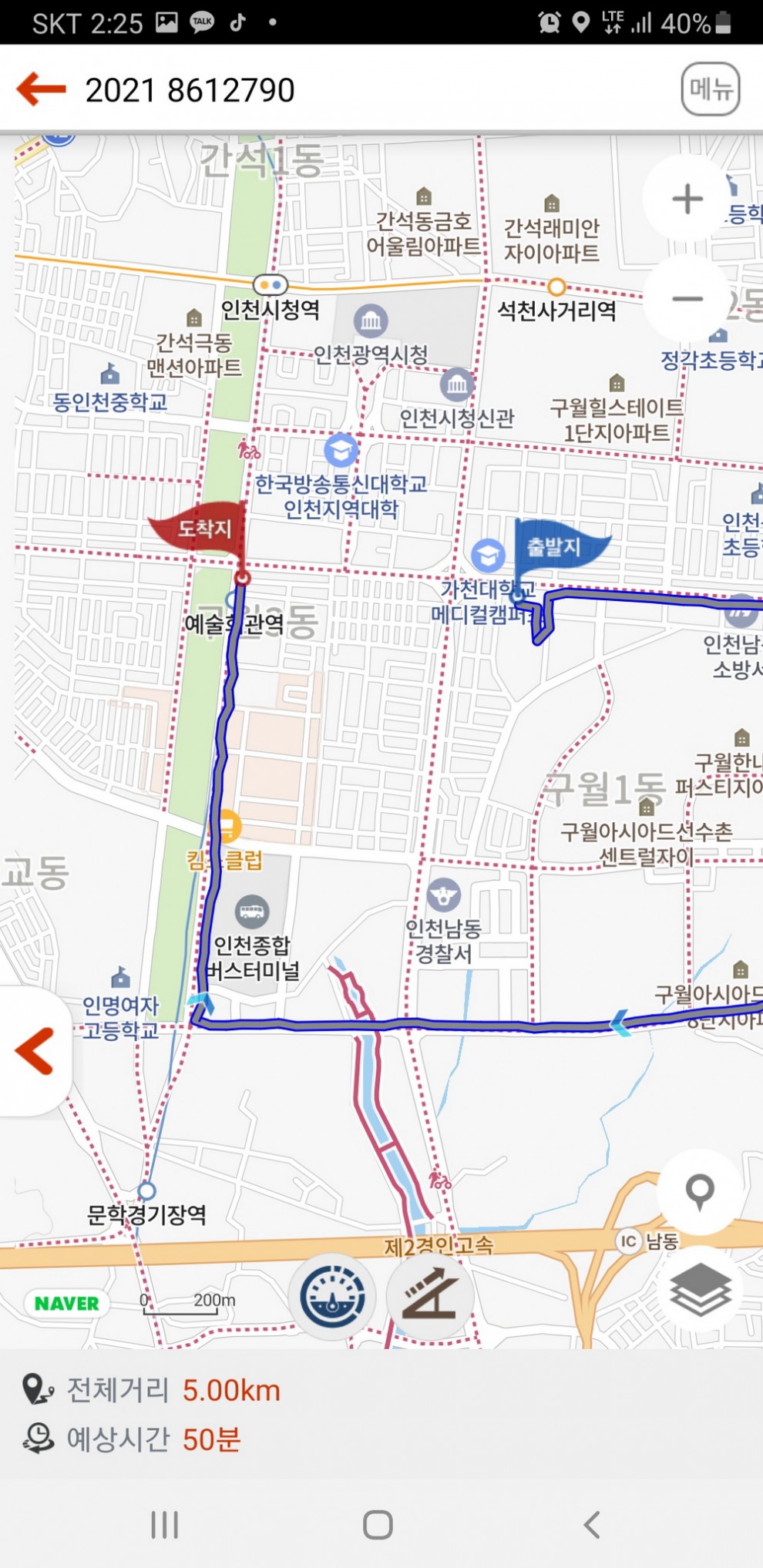This screenshot has height=1568, width=763.
Task: Expand the side panel chevron
Action: (x=35, y=1051)
